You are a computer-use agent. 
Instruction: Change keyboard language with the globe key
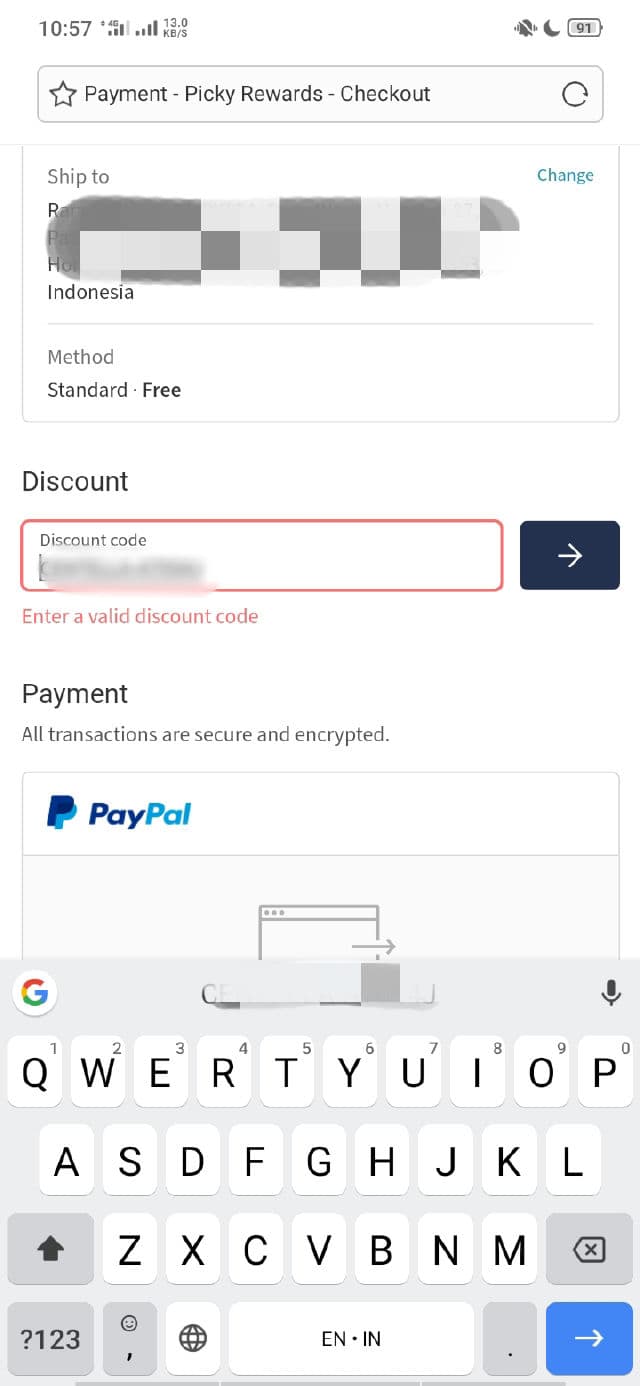(192, 1338)
